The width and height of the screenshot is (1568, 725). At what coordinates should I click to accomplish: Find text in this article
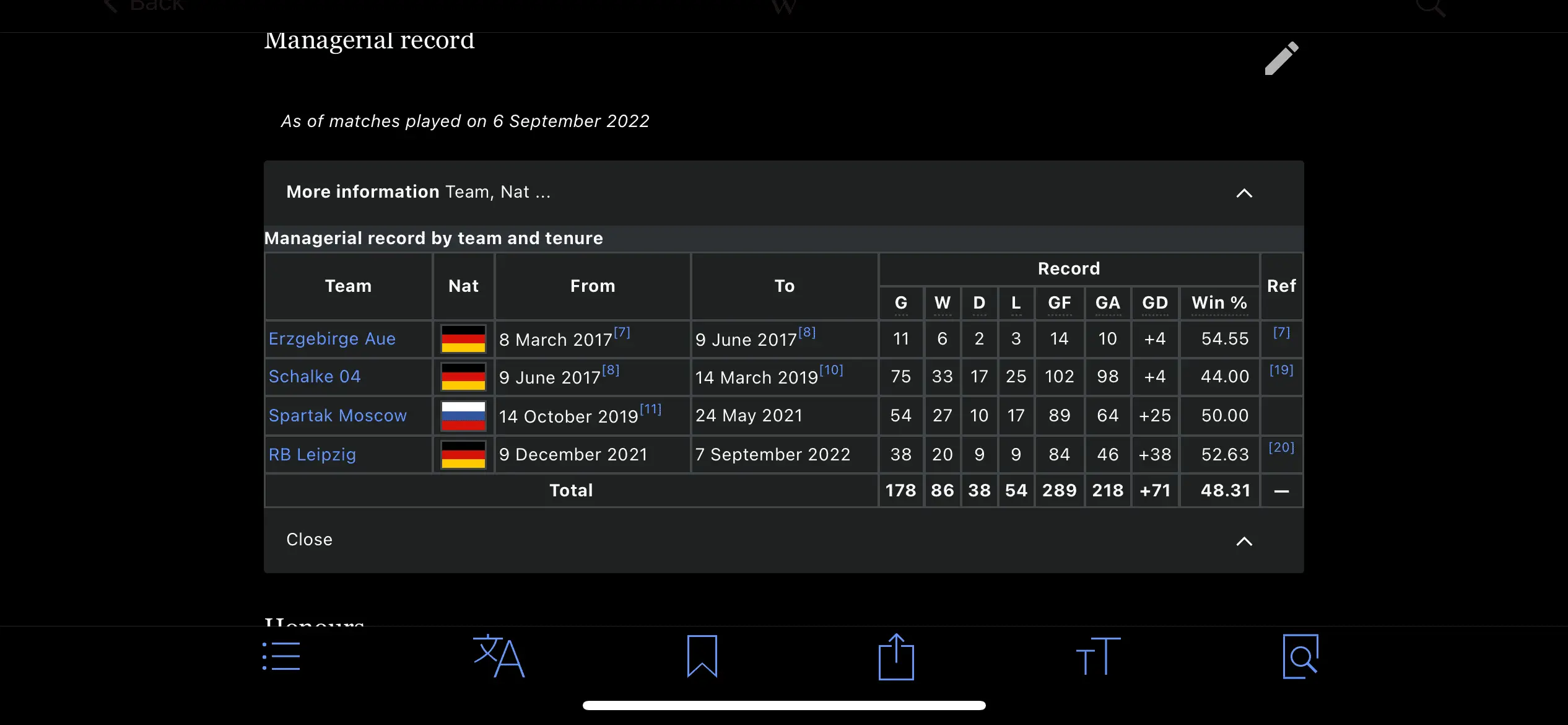click(1300, 656)
